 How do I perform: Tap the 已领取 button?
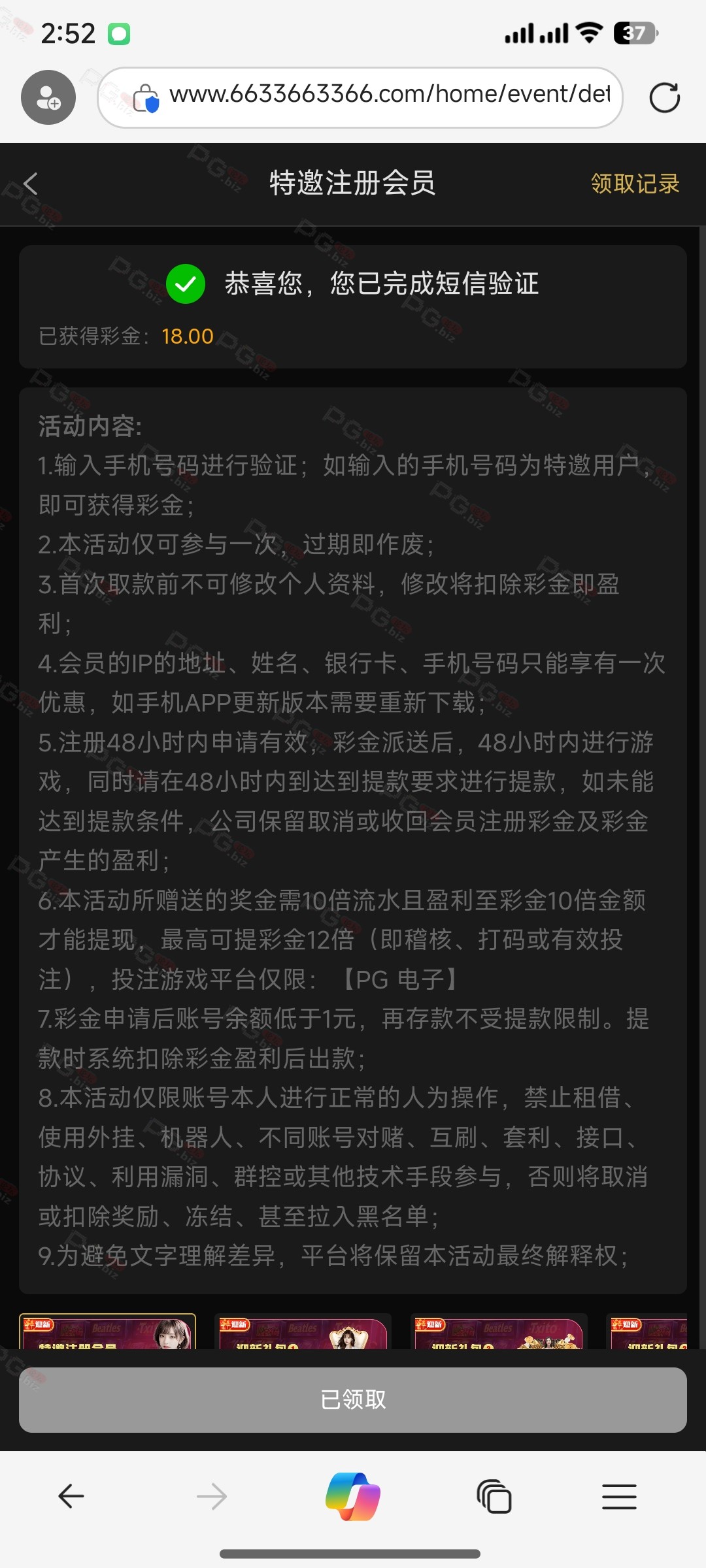[353, 1399]
